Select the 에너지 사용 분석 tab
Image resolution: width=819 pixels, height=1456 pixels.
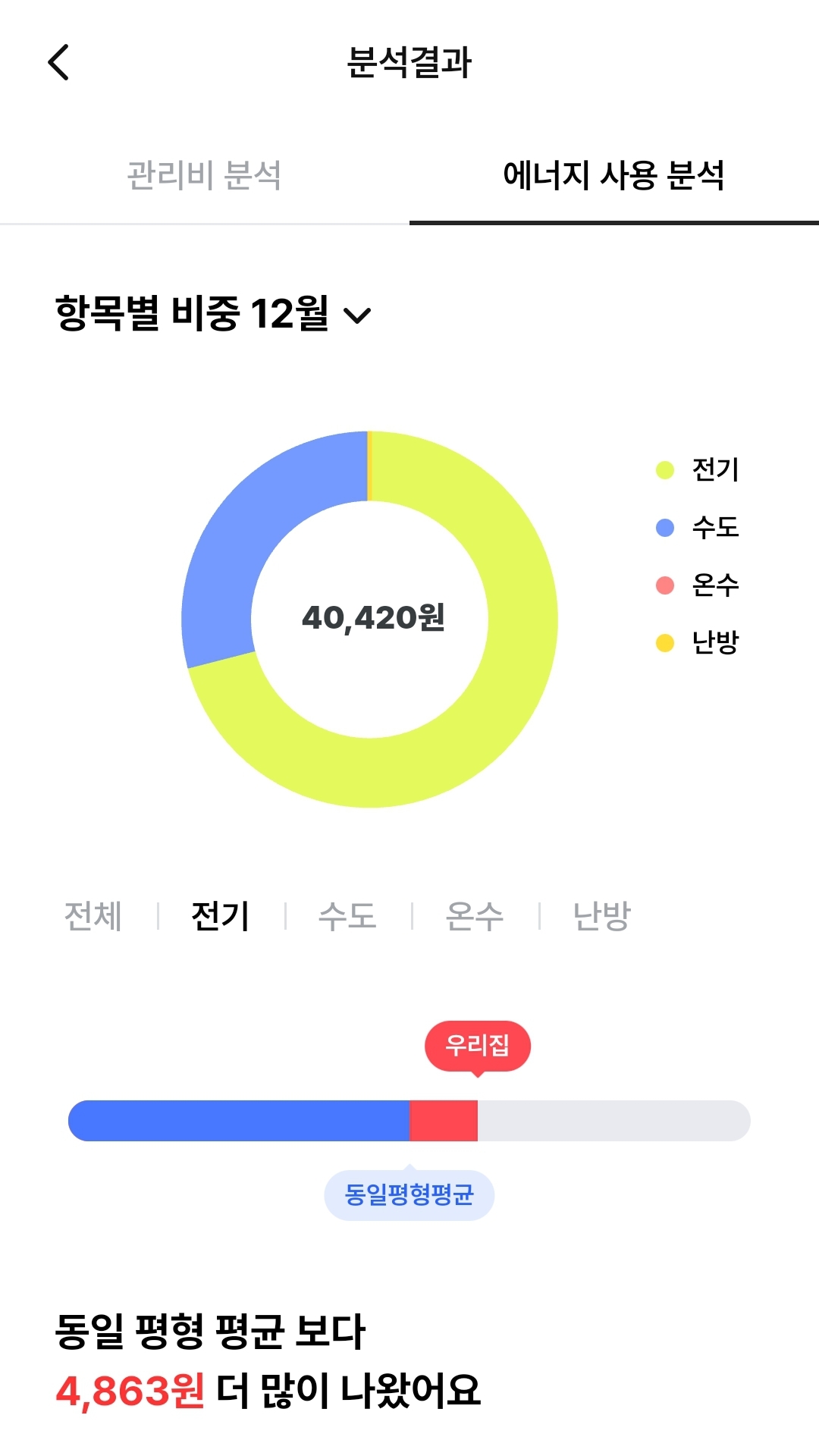click(x=613, y=176)
